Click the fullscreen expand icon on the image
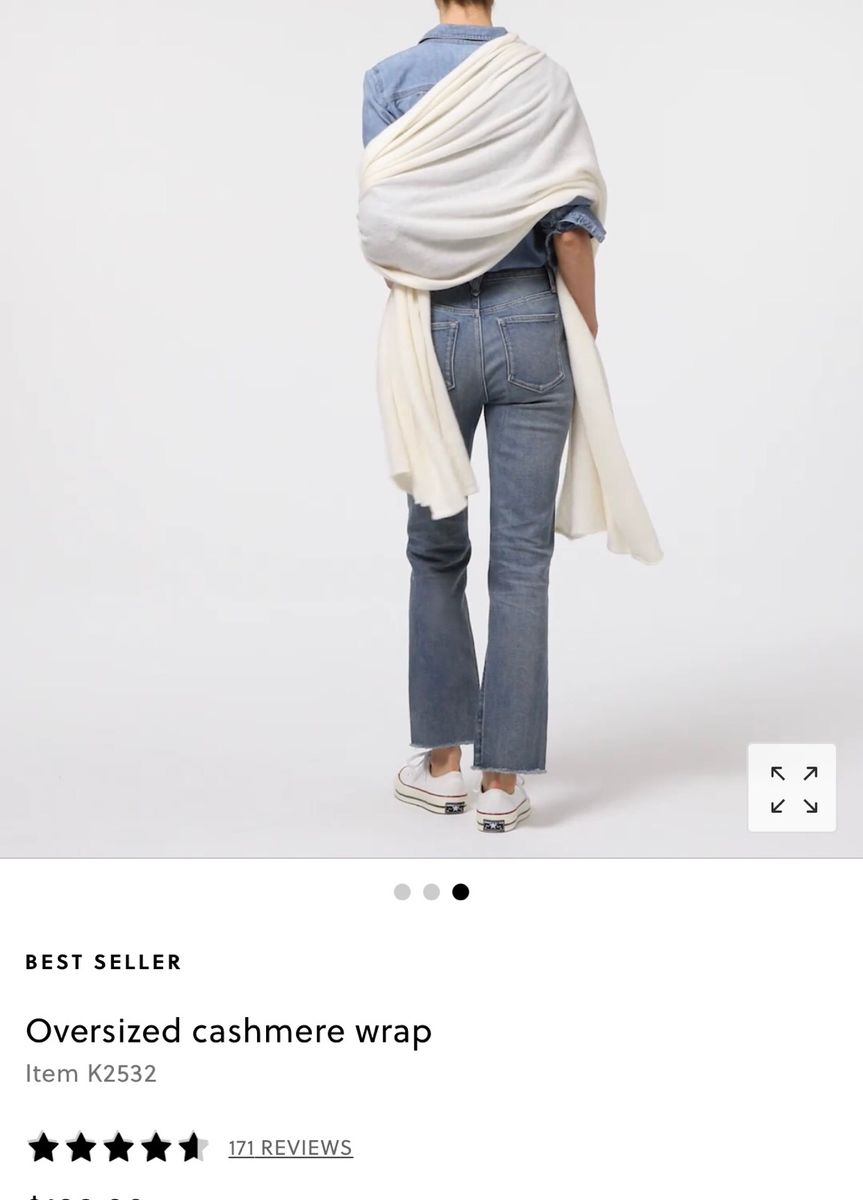This screenshot has width=863, height=1200. click(x=791, y=787)
